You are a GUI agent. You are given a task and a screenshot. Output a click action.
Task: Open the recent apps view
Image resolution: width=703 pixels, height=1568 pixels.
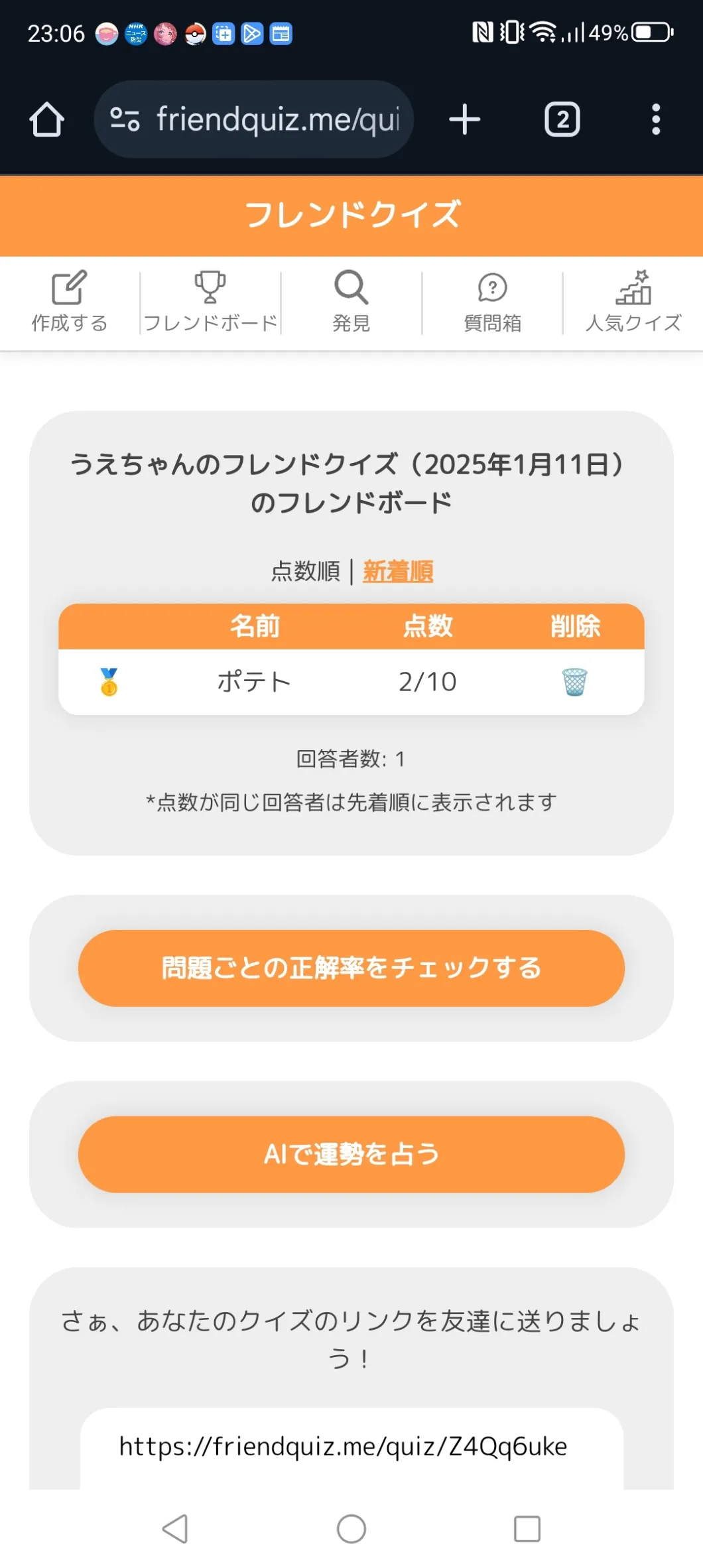click(x=527, y=1529)
